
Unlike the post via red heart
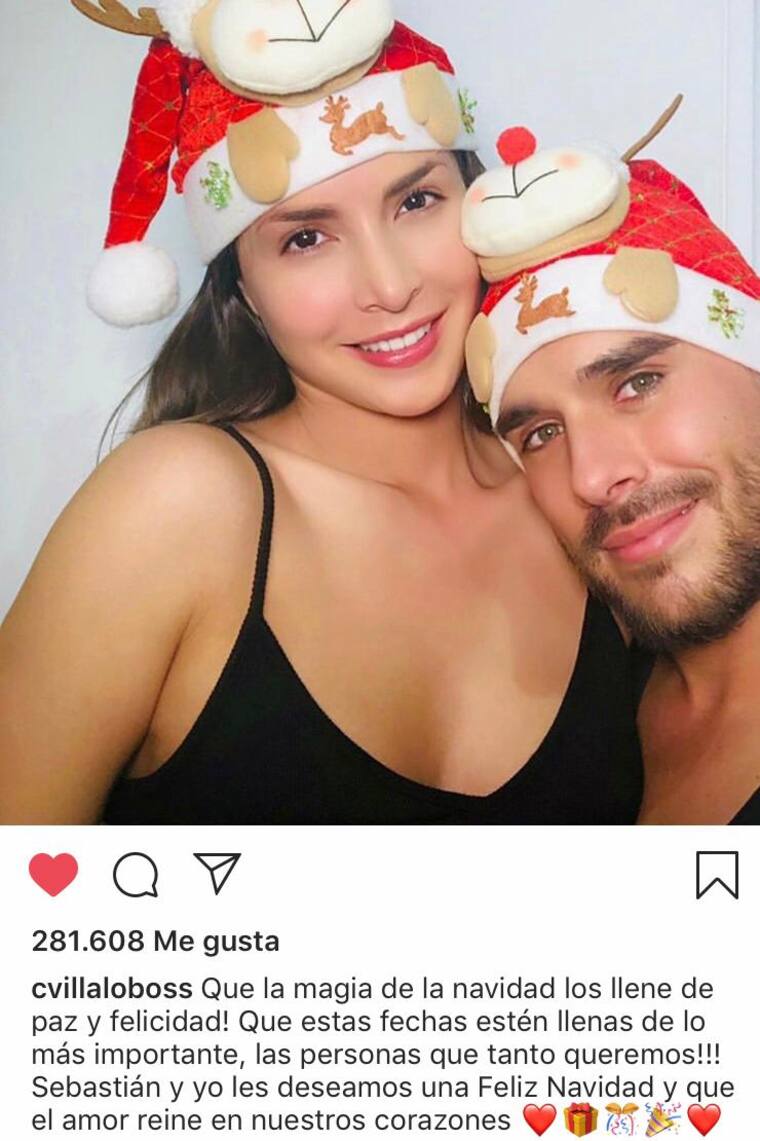[53, 875]
